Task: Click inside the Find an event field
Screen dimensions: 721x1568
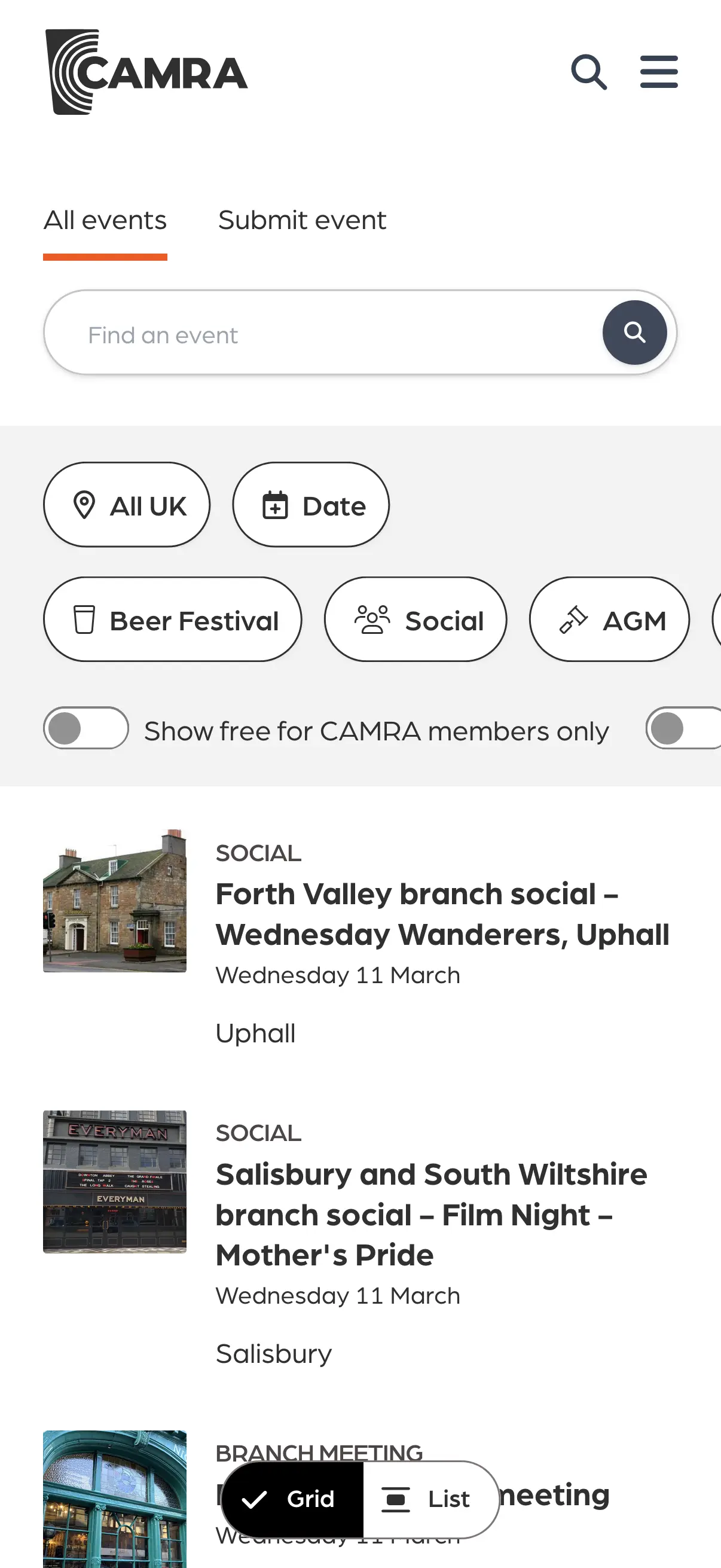Action: (x=304, y=332)
